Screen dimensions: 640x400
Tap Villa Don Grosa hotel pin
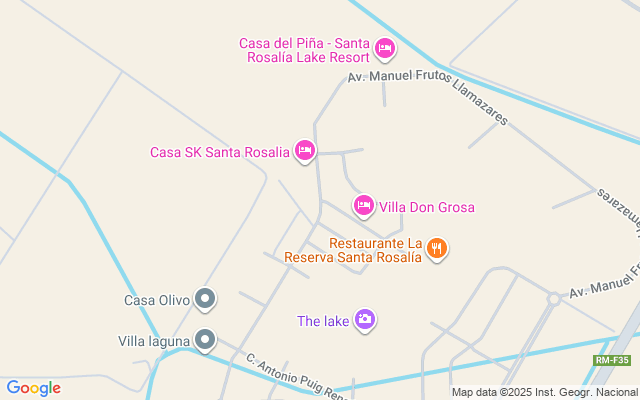(364, 206)
